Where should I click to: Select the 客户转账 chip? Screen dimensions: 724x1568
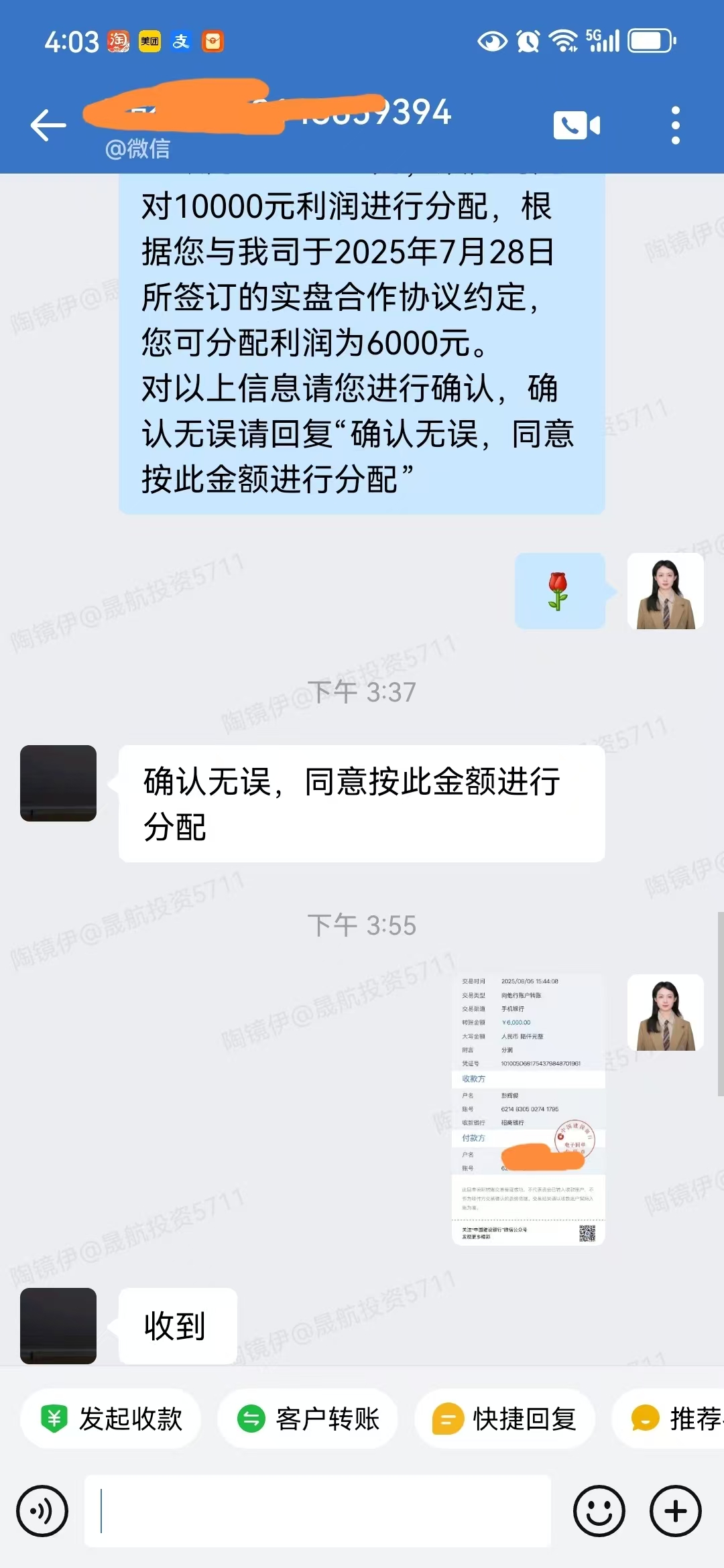308,1419
